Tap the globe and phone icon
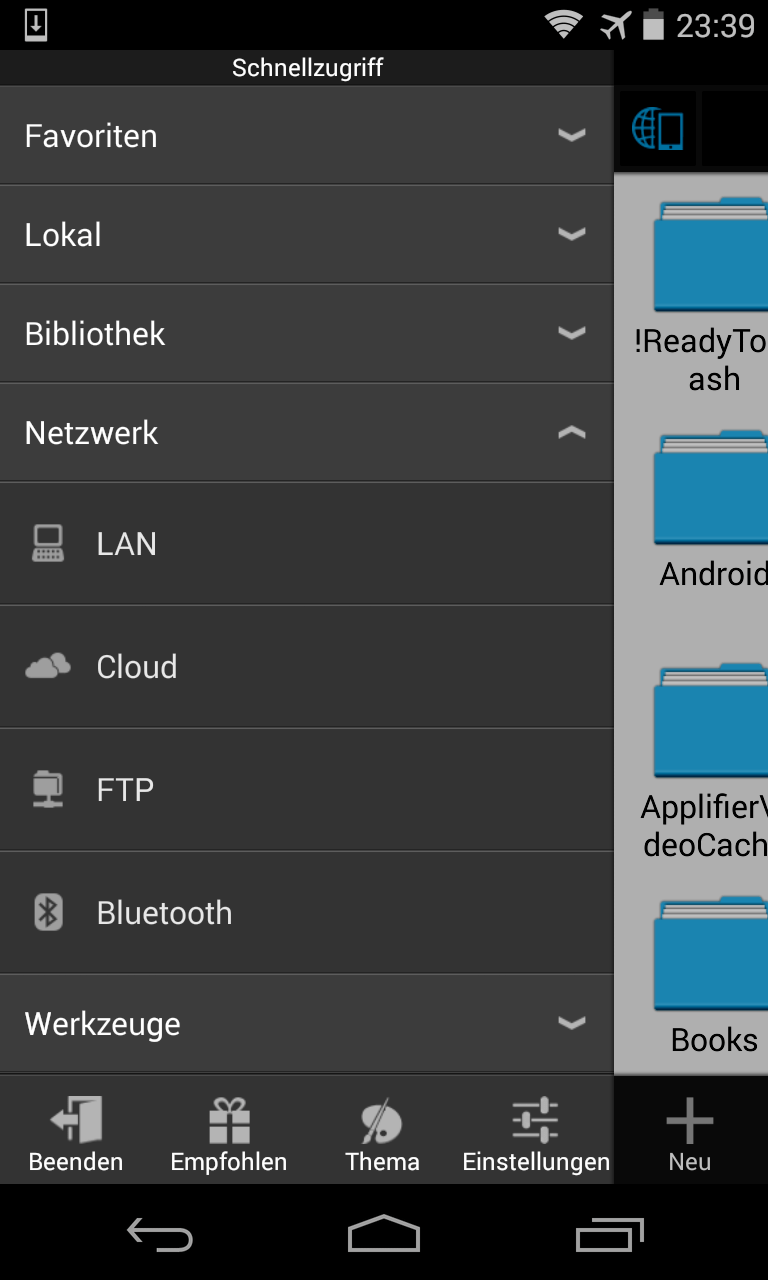 pos(657,129)
